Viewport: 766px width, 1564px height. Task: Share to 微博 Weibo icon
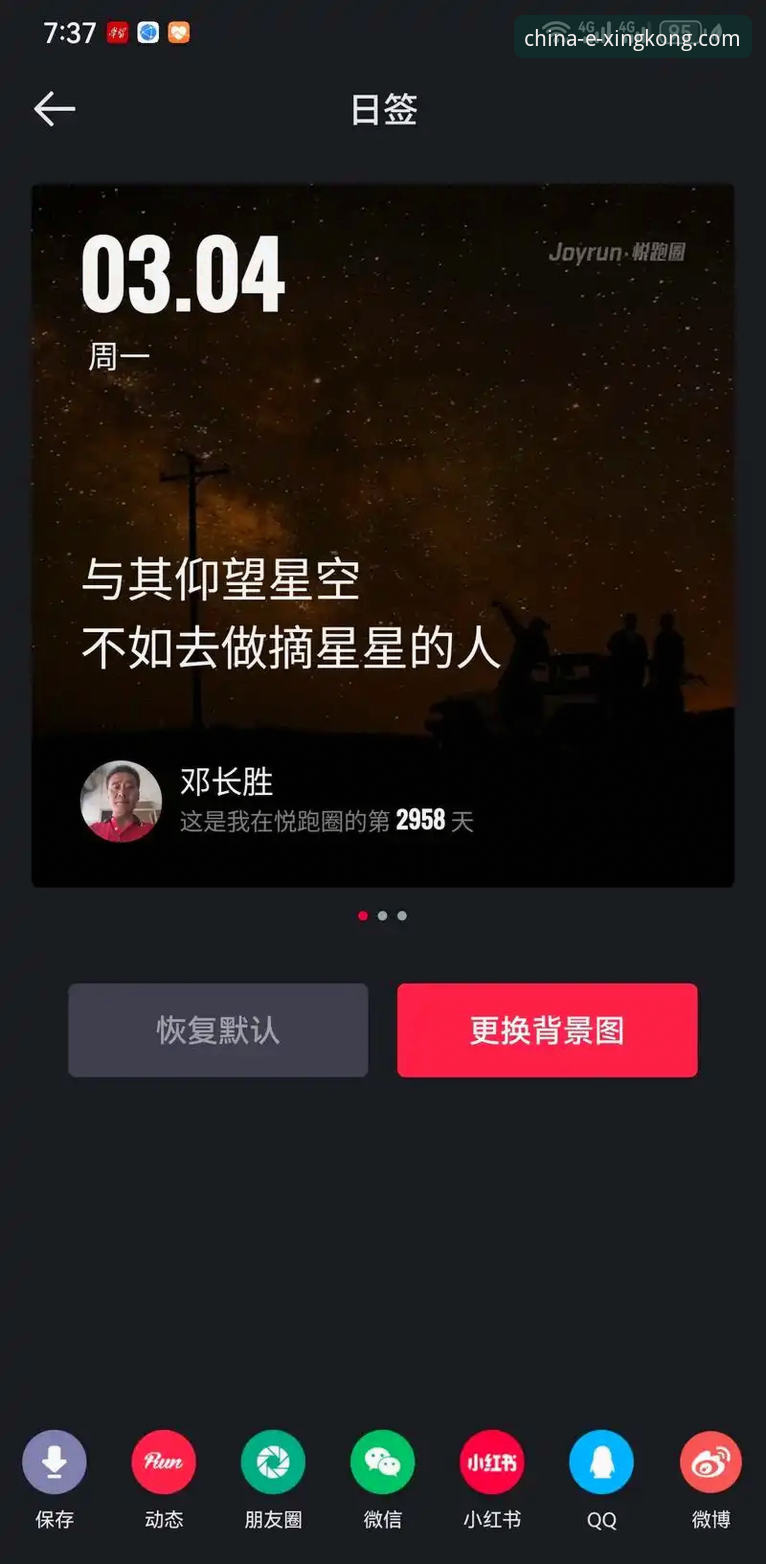(x=710, y=1461)
